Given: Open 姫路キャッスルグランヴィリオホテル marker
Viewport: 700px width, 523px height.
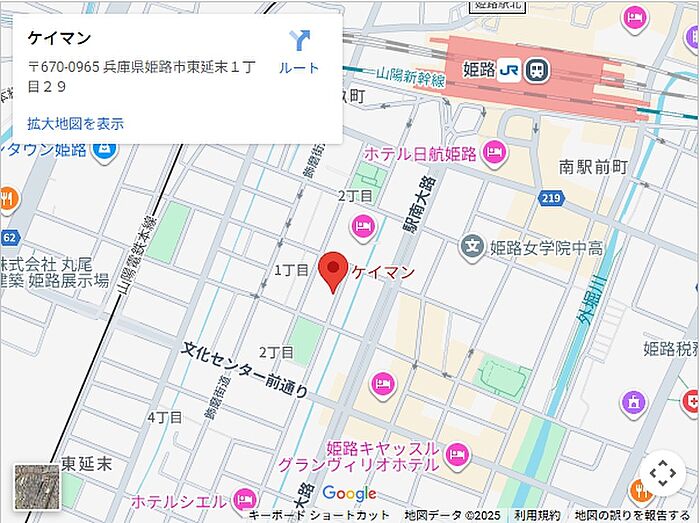Looking at the screenshot, I should pos(458,456).
